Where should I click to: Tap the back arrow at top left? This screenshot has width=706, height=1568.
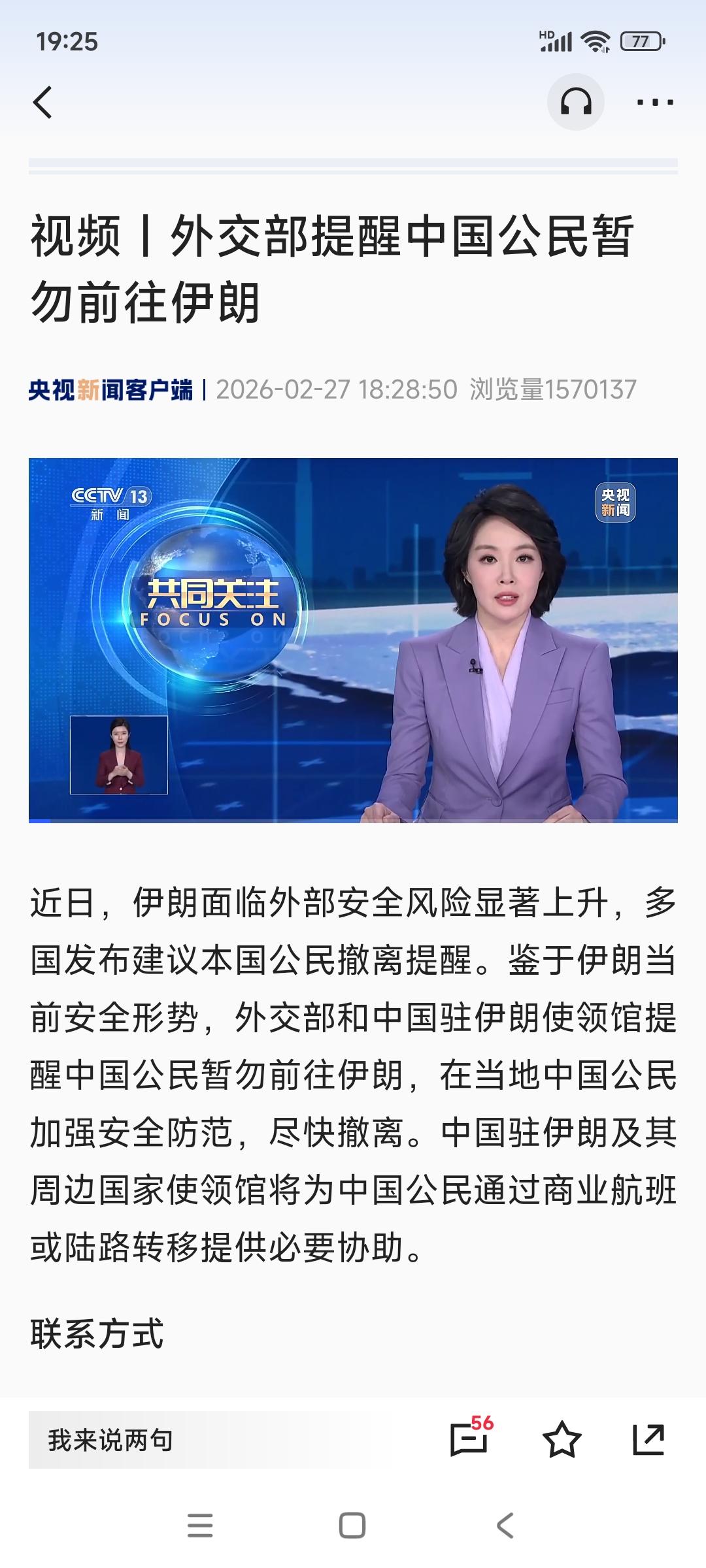pos(42,102)
